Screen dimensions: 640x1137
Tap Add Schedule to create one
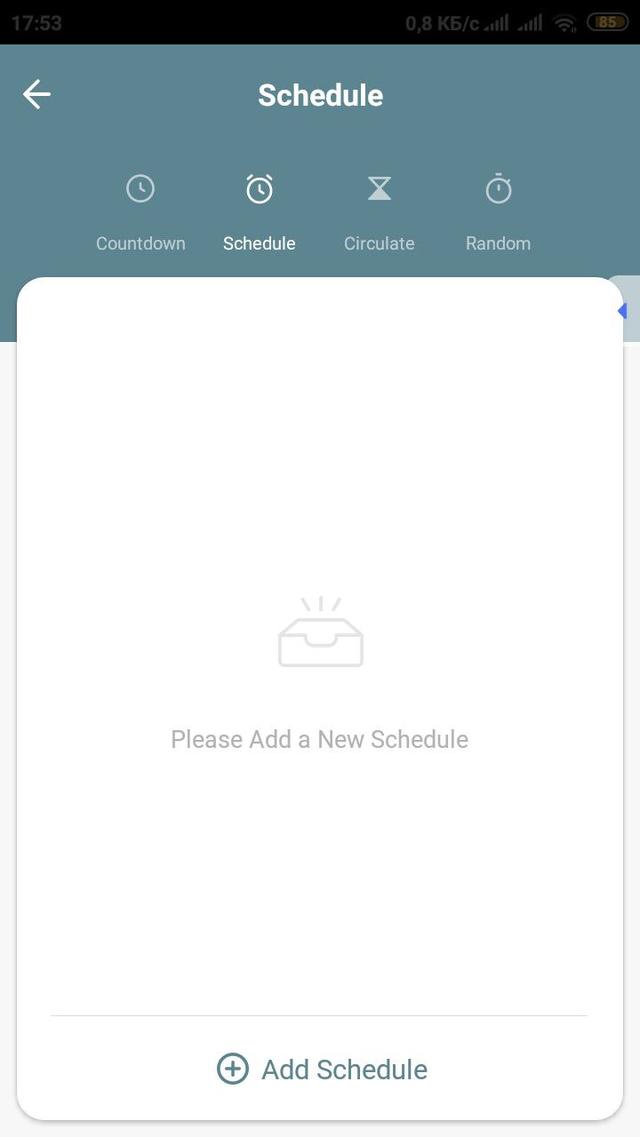[322, 1069]
